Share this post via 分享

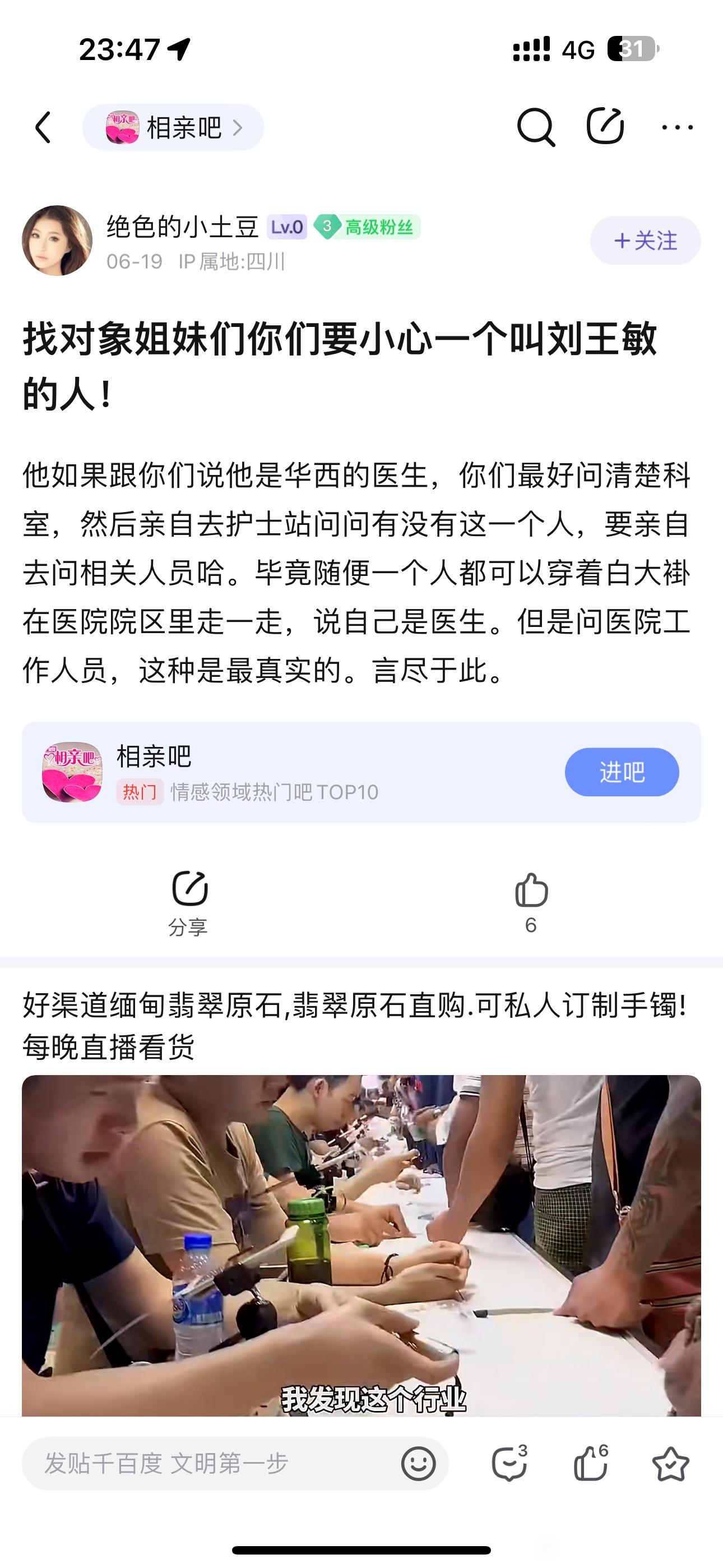189,903
